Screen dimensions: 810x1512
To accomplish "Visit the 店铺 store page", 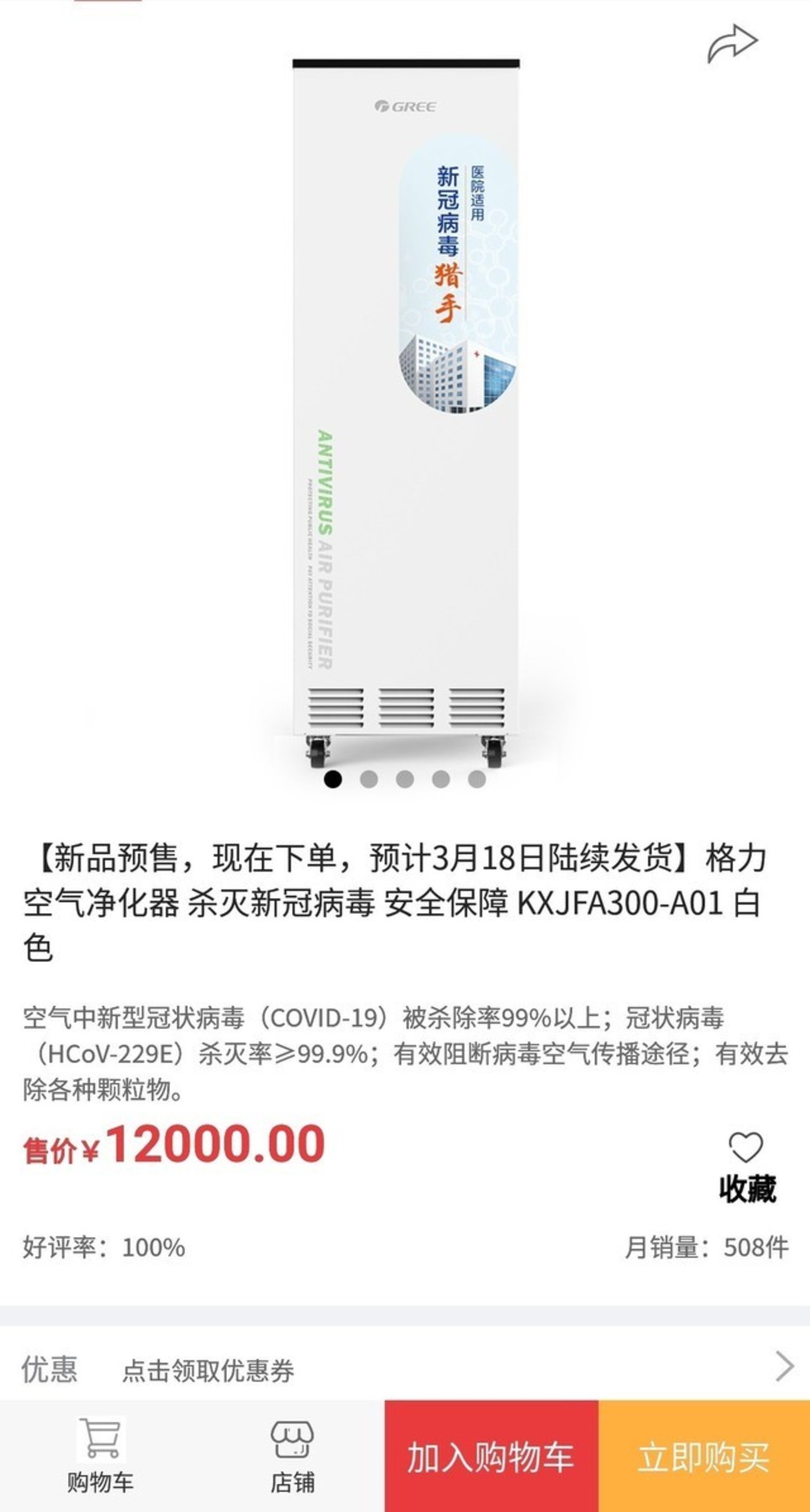I will 292,1456.
